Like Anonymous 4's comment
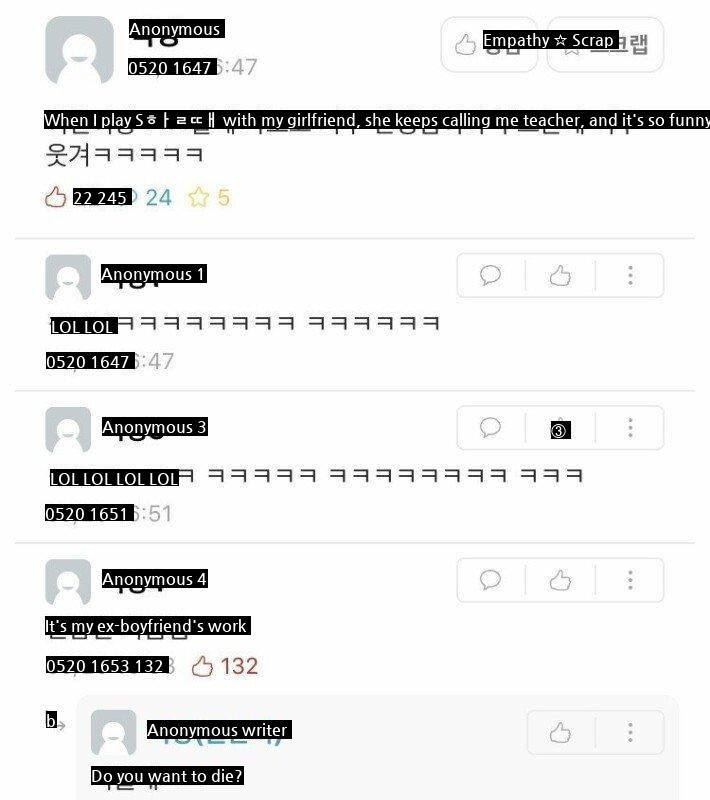This screenshot has height=800, width=710. pyautogui.click(x=560, y=580)
